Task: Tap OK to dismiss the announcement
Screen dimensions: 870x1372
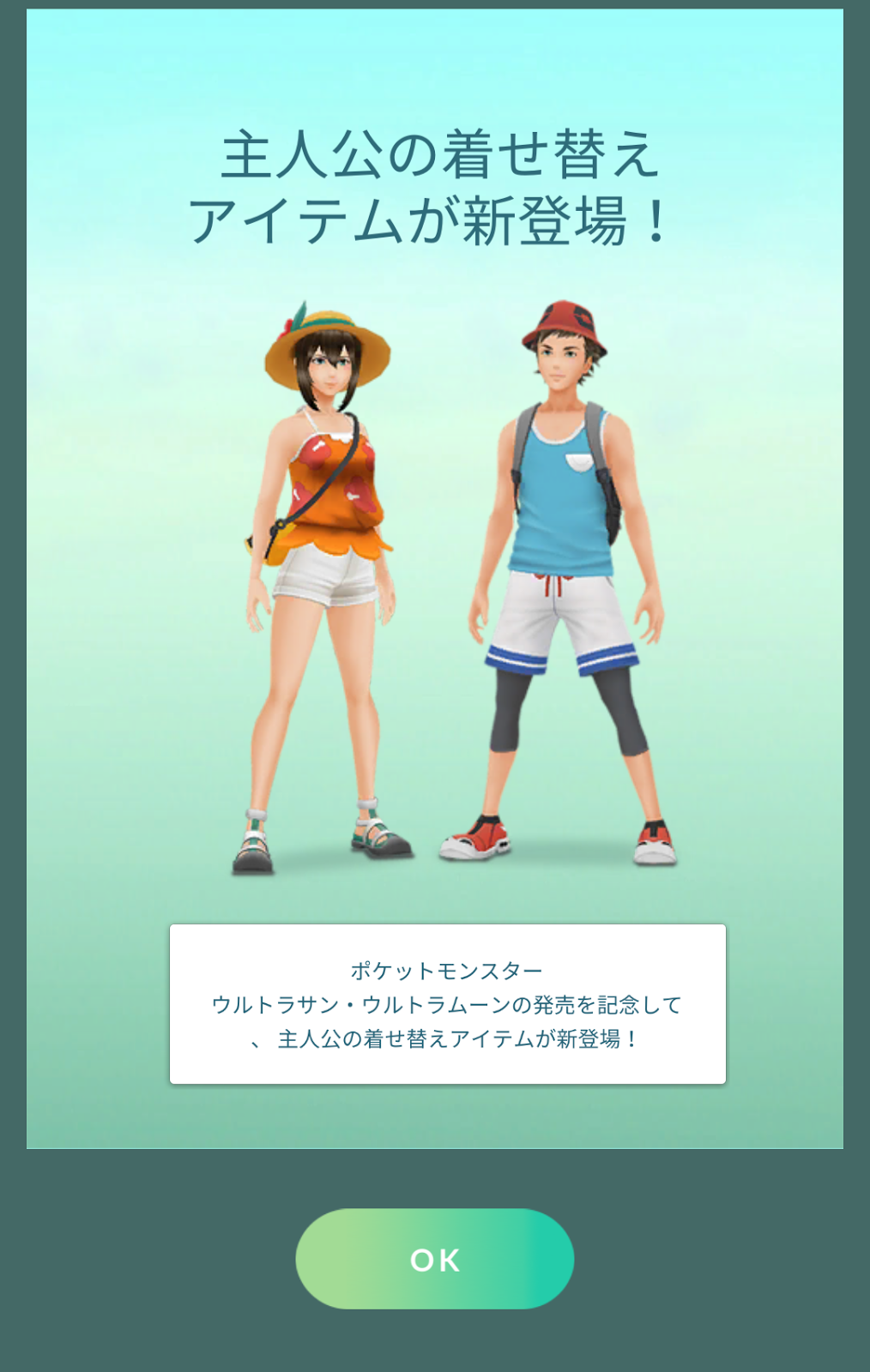Action: pos(435,1259)
